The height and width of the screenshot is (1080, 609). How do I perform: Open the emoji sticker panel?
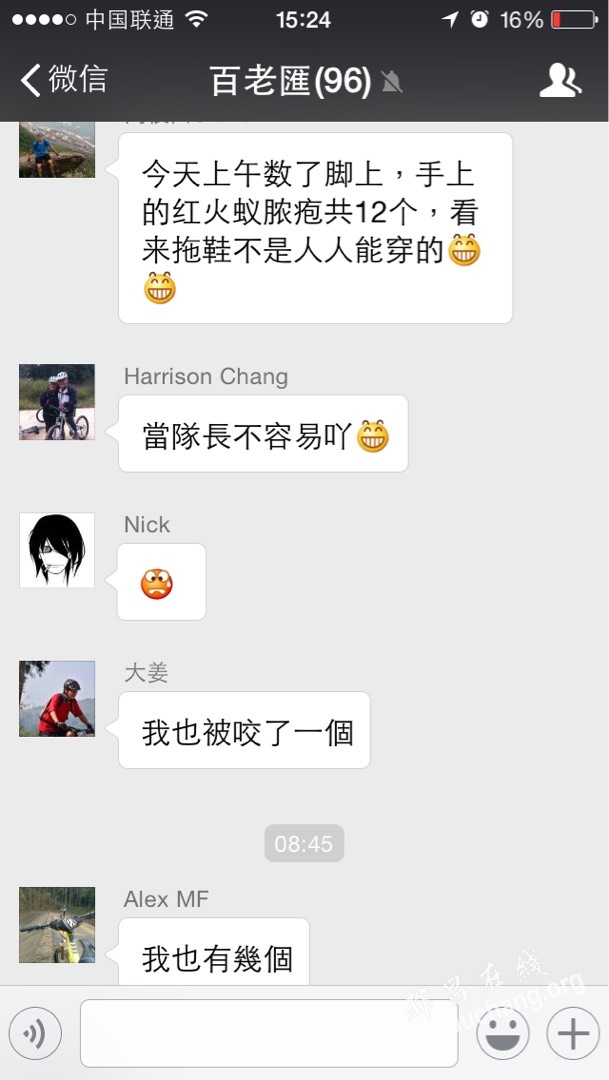click(502, 1033)
